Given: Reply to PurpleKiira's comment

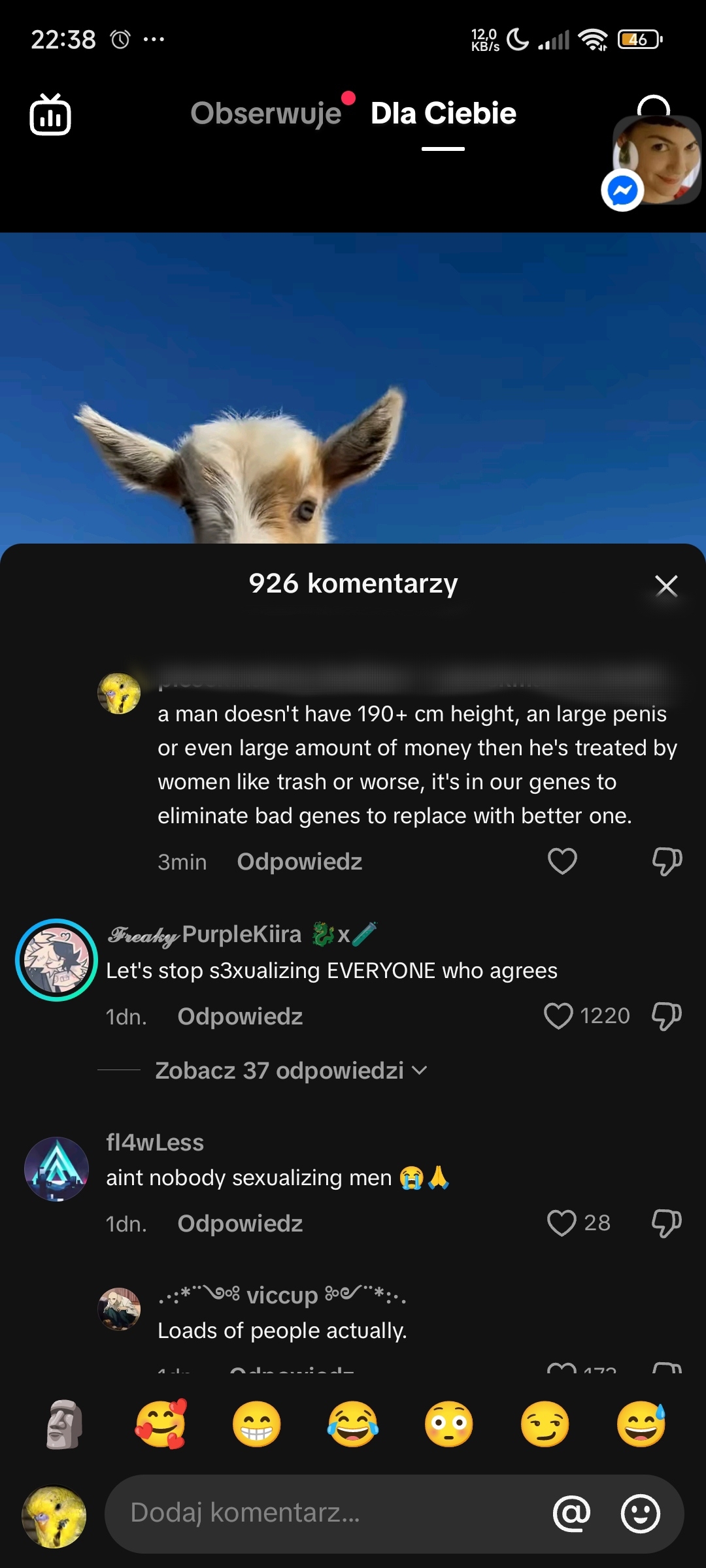Looking at the screenshot, I should [240, 1017].
